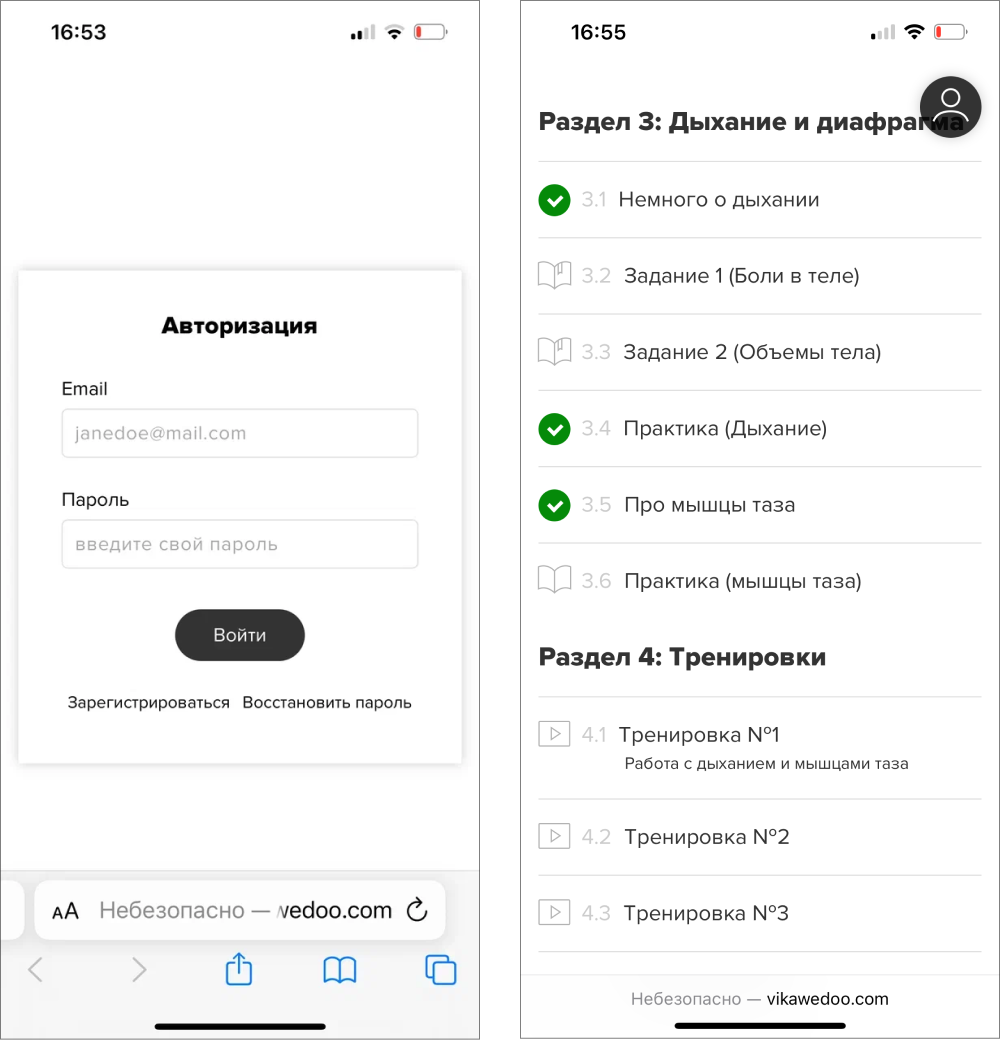Image resolution: width=1000 pixels, height=1040 pixels.
Task: Open lesson 3.4 Практика (Дыхание)
Action: coord(724,429)
